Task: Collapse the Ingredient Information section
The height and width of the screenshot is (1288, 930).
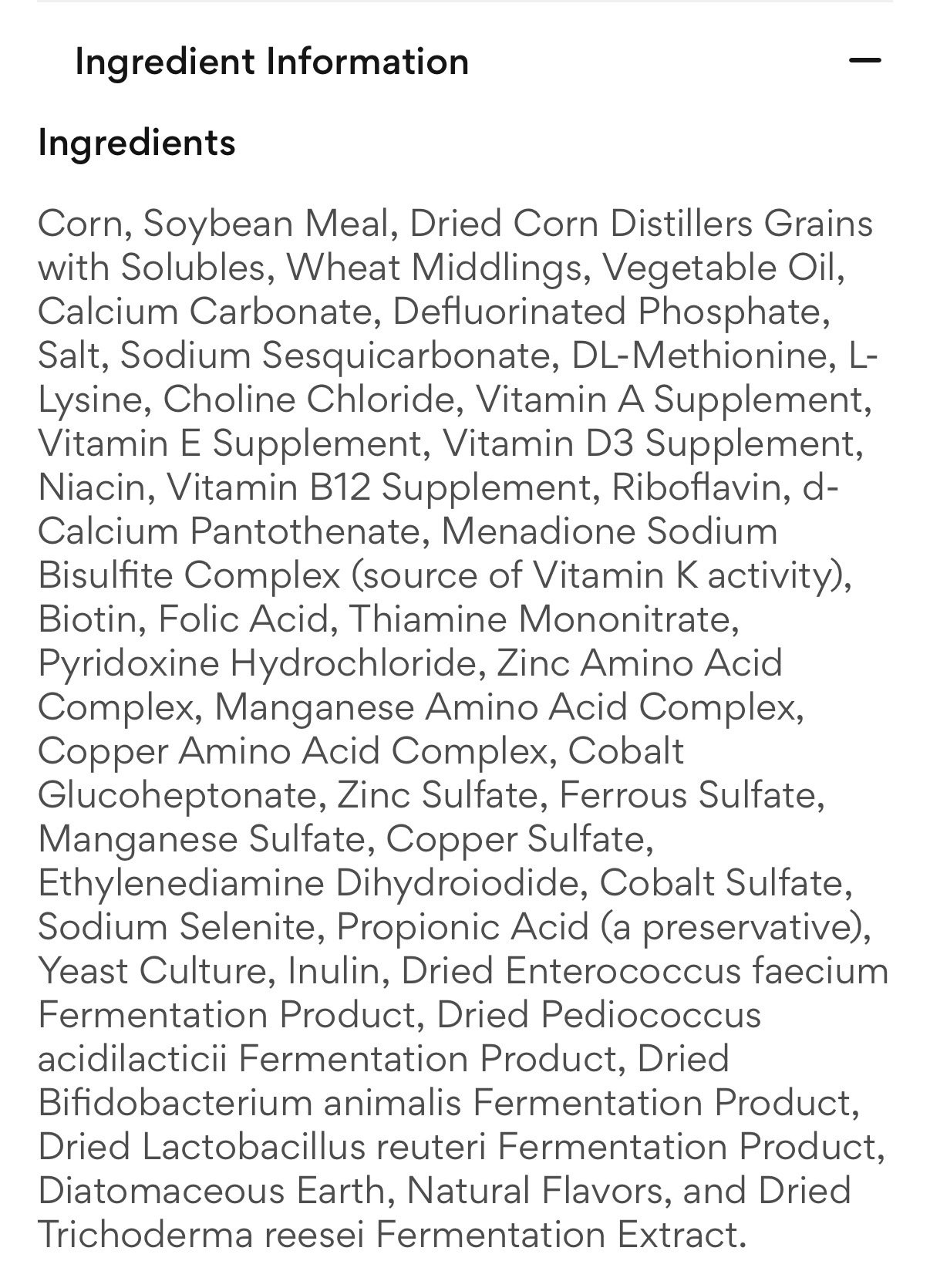Action: tap(864, 61)
